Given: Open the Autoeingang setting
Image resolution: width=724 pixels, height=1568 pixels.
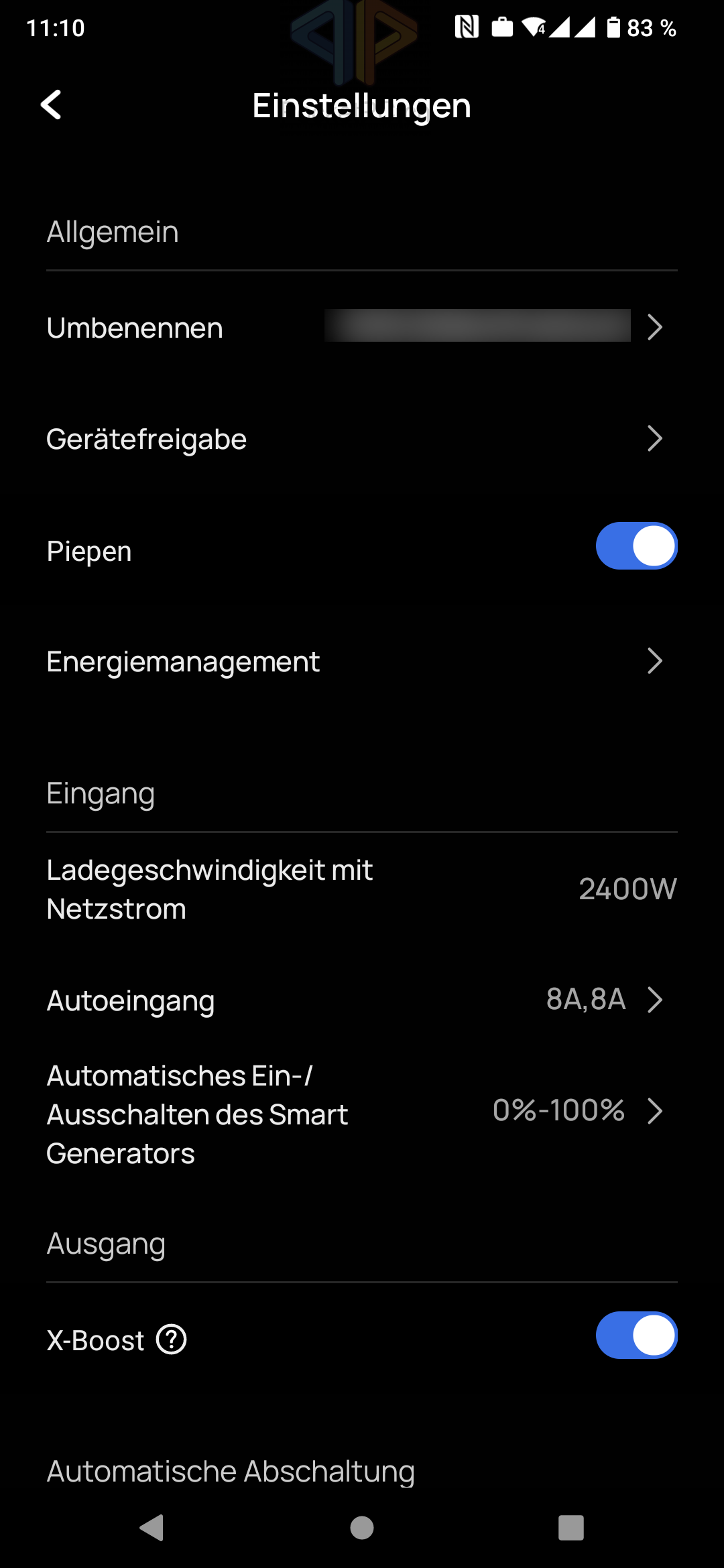Looking at the screenshot, I should pos(362,1000).
